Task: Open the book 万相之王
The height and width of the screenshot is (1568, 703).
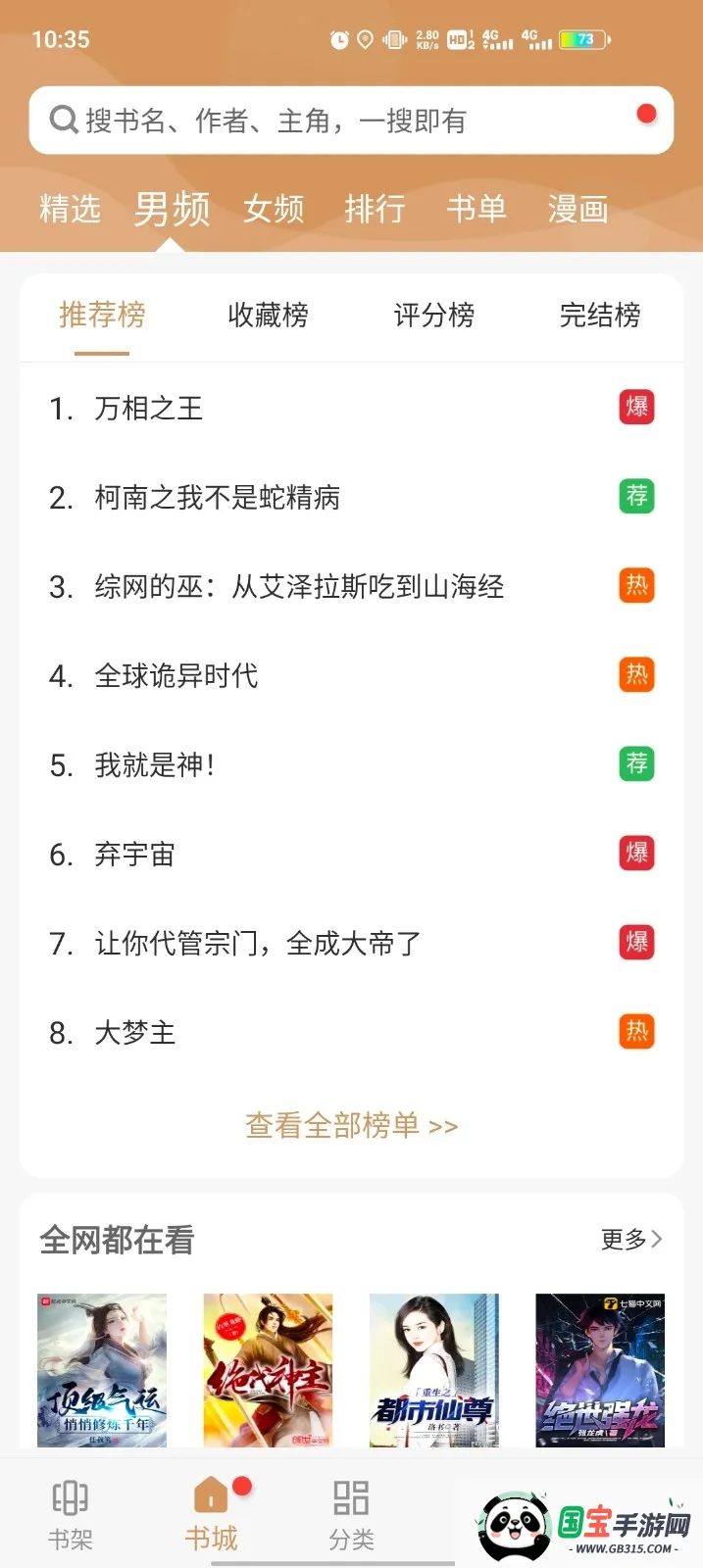Action: [148, 408]
